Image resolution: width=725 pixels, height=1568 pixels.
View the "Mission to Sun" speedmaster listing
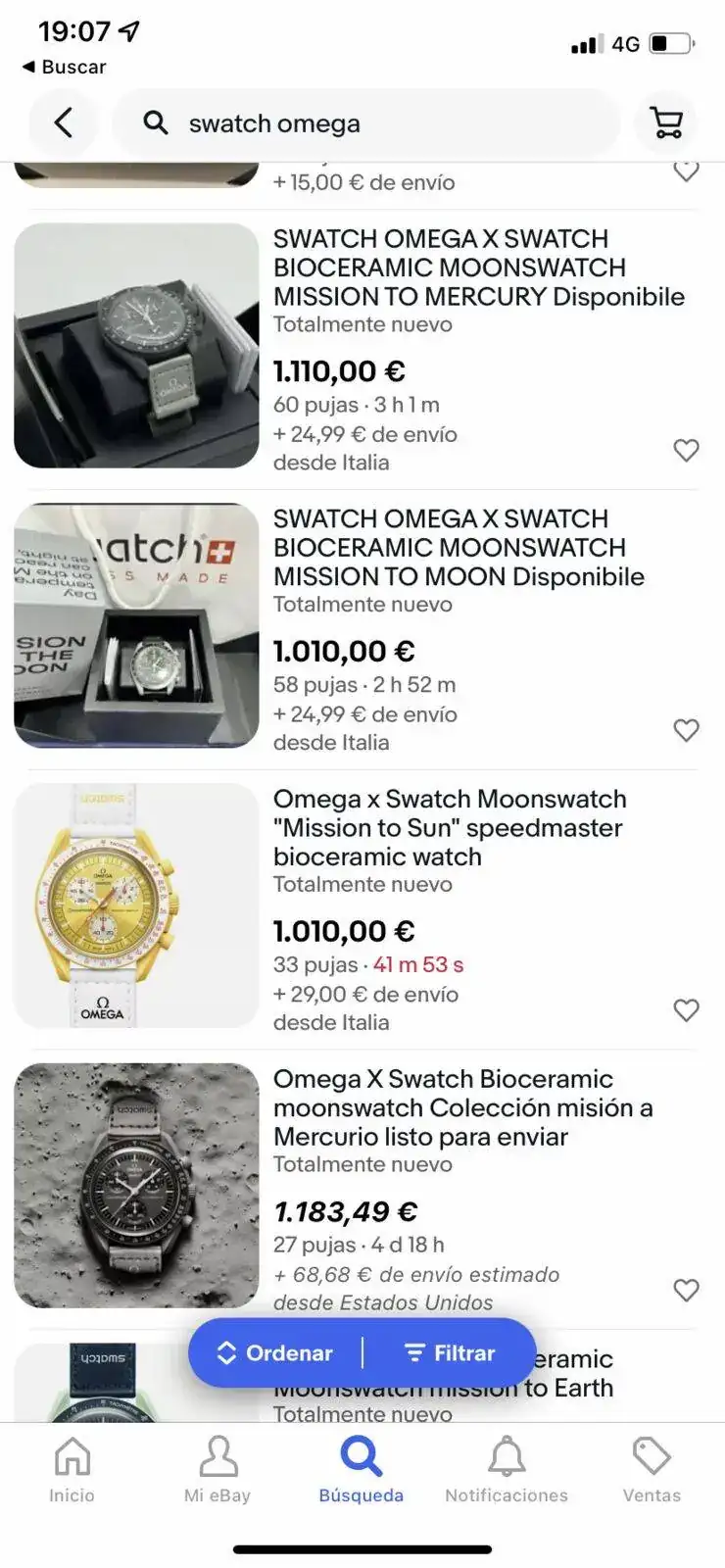449,828
